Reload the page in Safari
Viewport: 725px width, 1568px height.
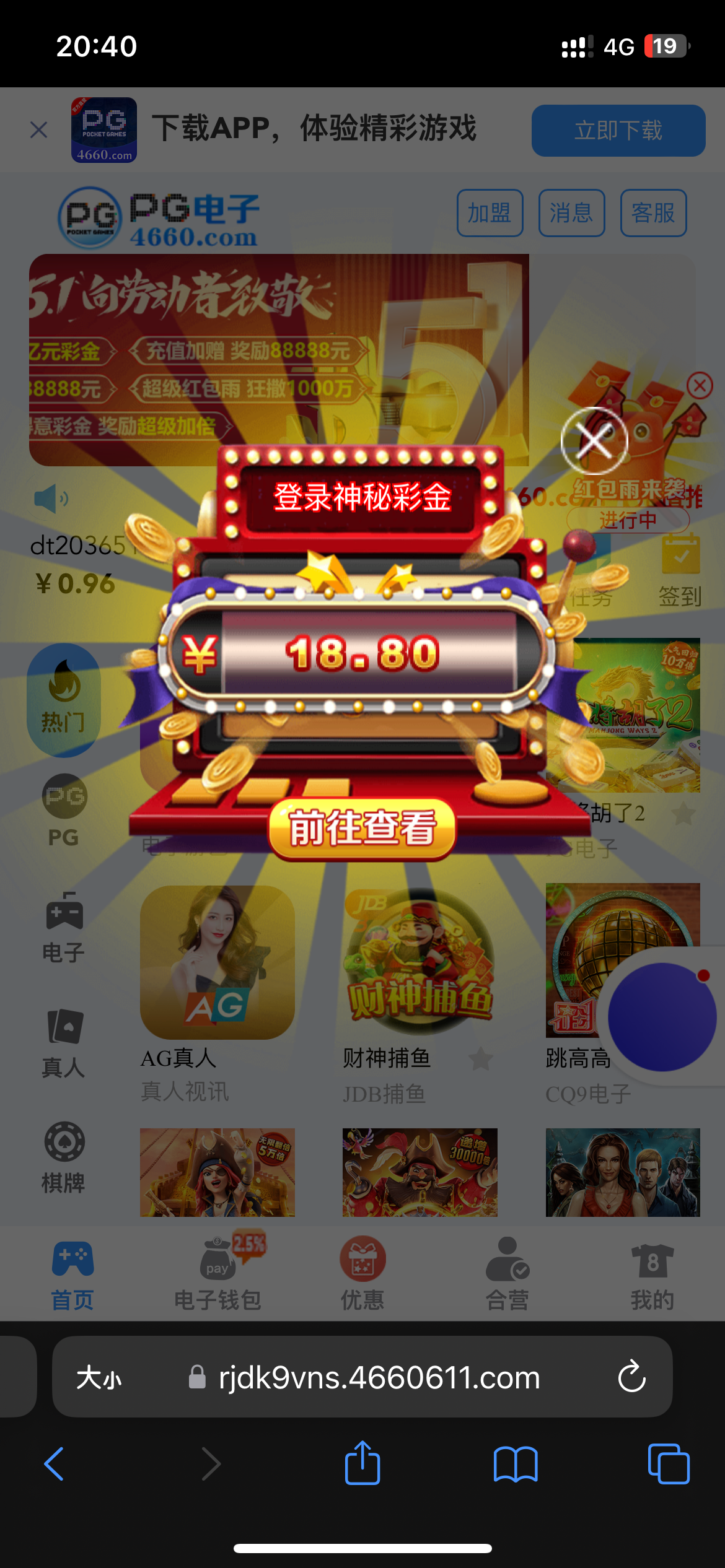coord(631,1377)
